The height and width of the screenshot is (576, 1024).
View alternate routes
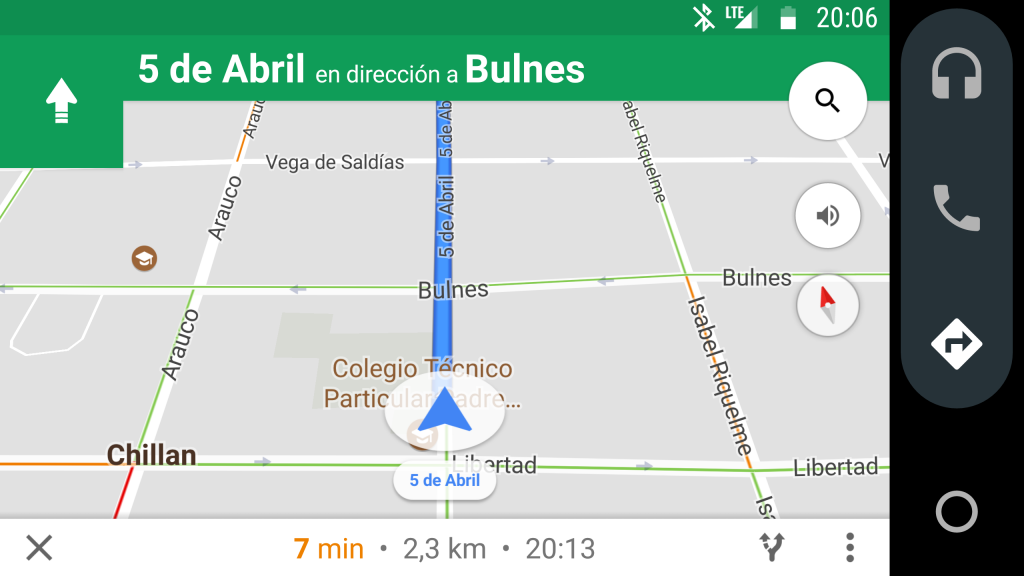click(772, 548)
